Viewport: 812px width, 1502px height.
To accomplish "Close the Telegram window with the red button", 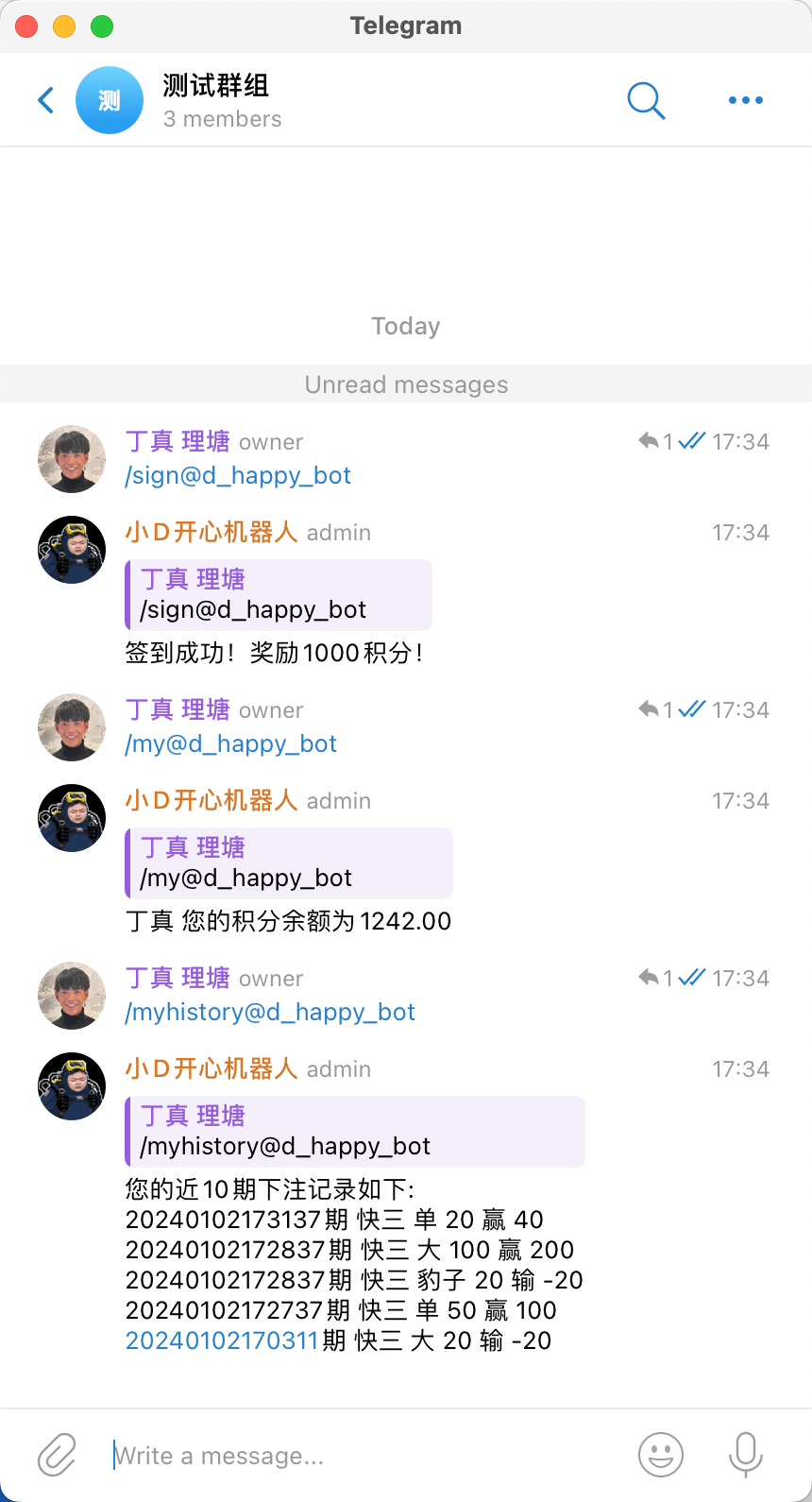I will (26, 26).
